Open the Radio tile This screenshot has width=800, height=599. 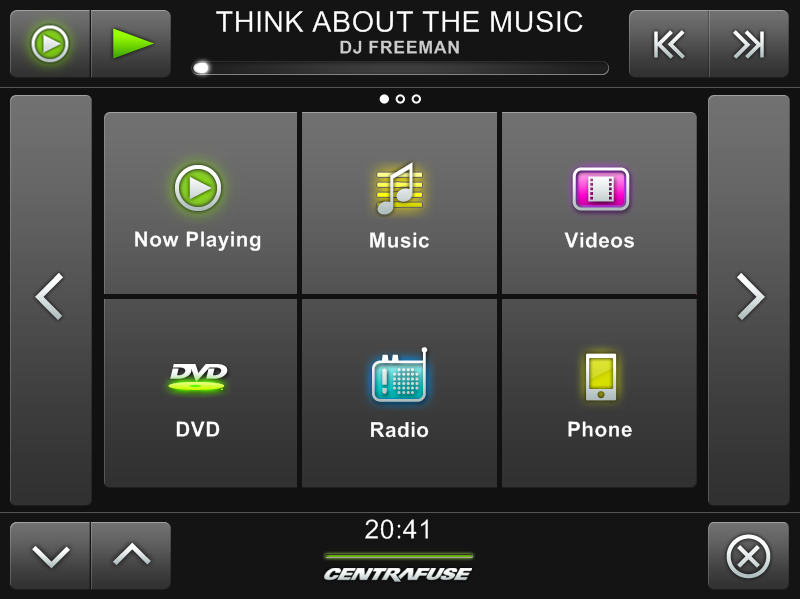(x=399, y=393)
